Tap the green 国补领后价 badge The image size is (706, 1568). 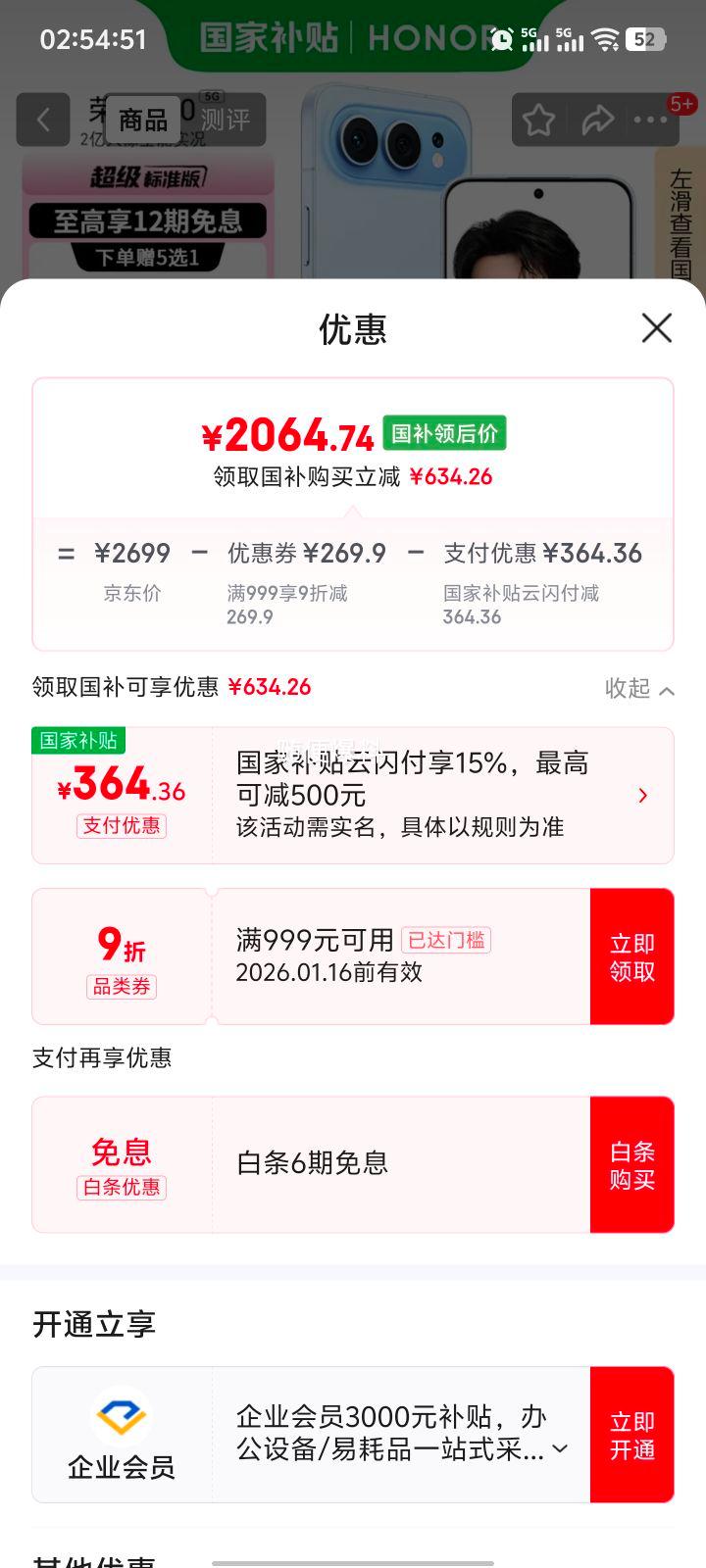(442, 431)
